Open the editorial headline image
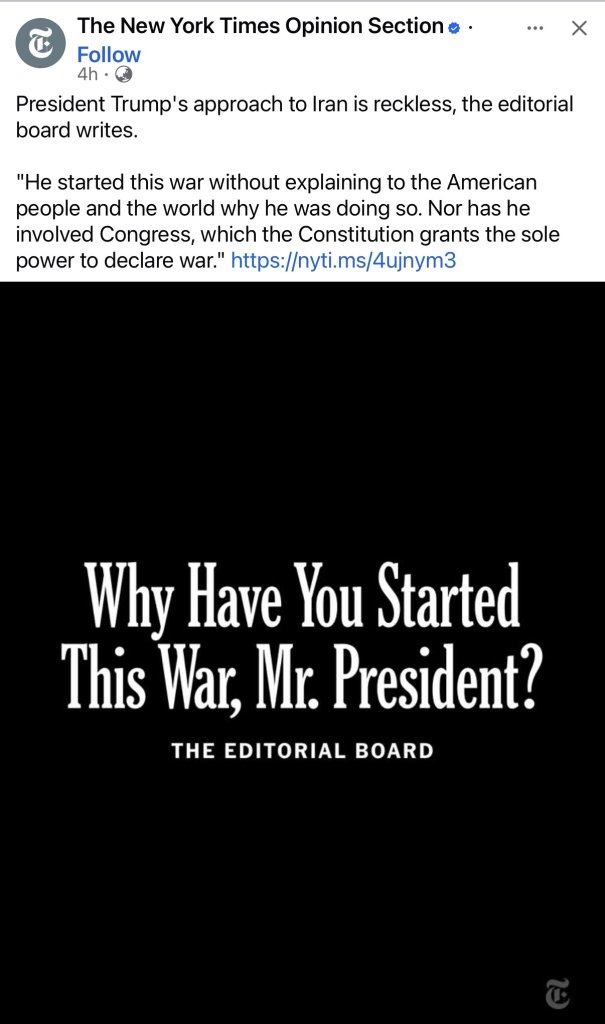605x1024 pixels. [302, 650]
